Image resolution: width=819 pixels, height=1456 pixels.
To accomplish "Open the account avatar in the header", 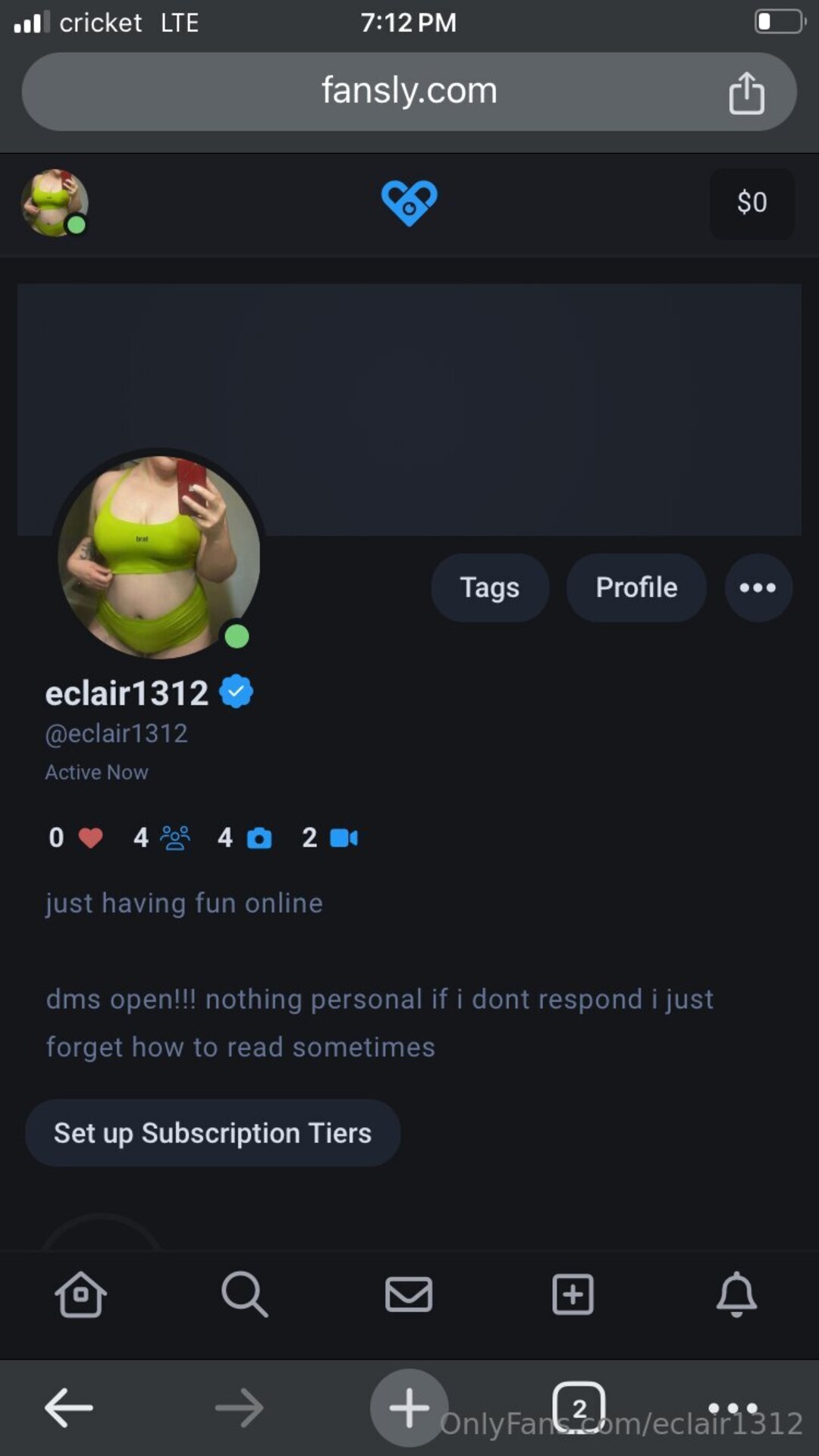I will 55,203.
